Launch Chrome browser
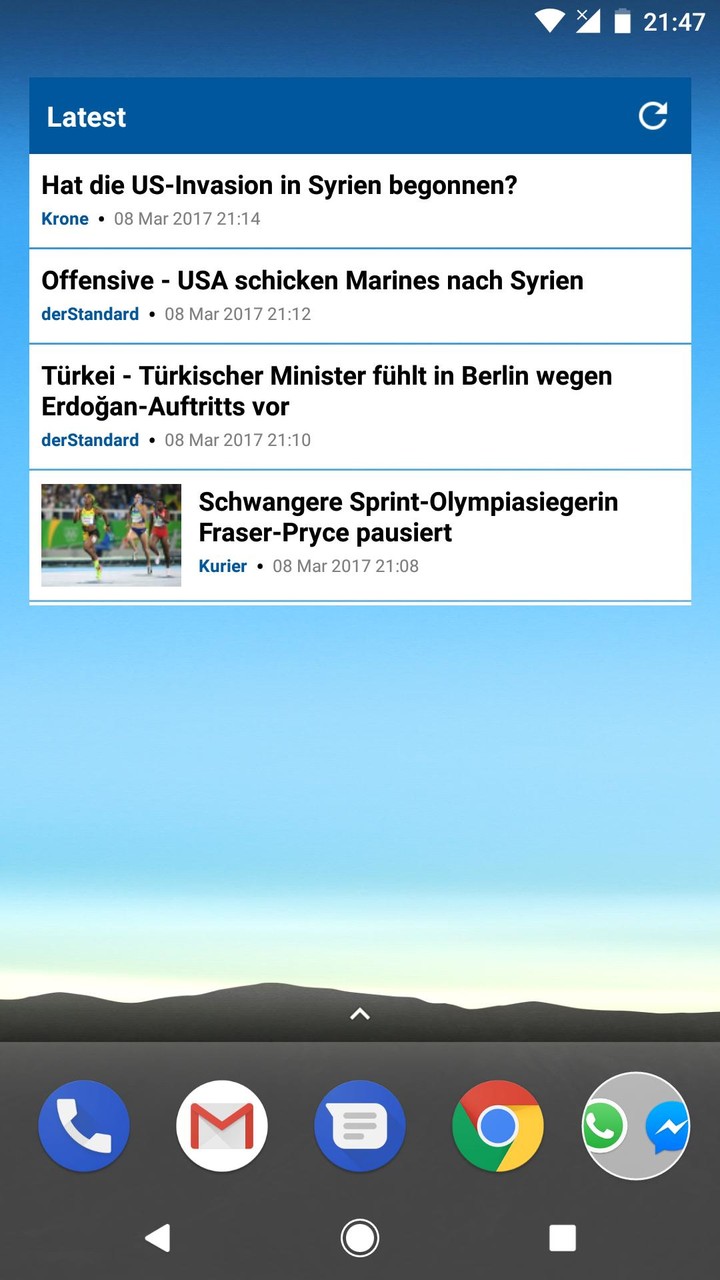The height and width of the screenshot is (1280, 720). click(498, 1125)
